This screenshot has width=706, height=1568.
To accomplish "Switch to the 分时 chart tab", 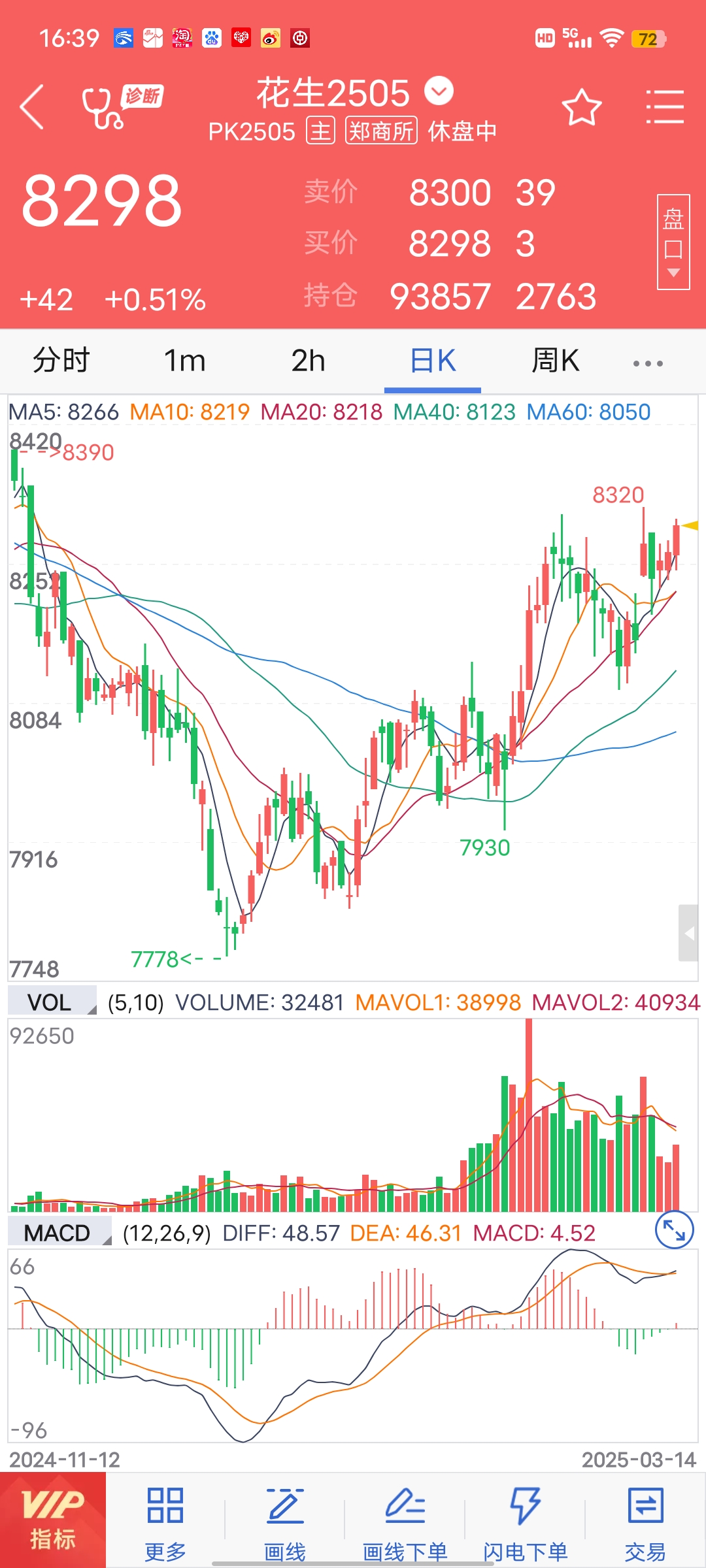I will [61, 361].
